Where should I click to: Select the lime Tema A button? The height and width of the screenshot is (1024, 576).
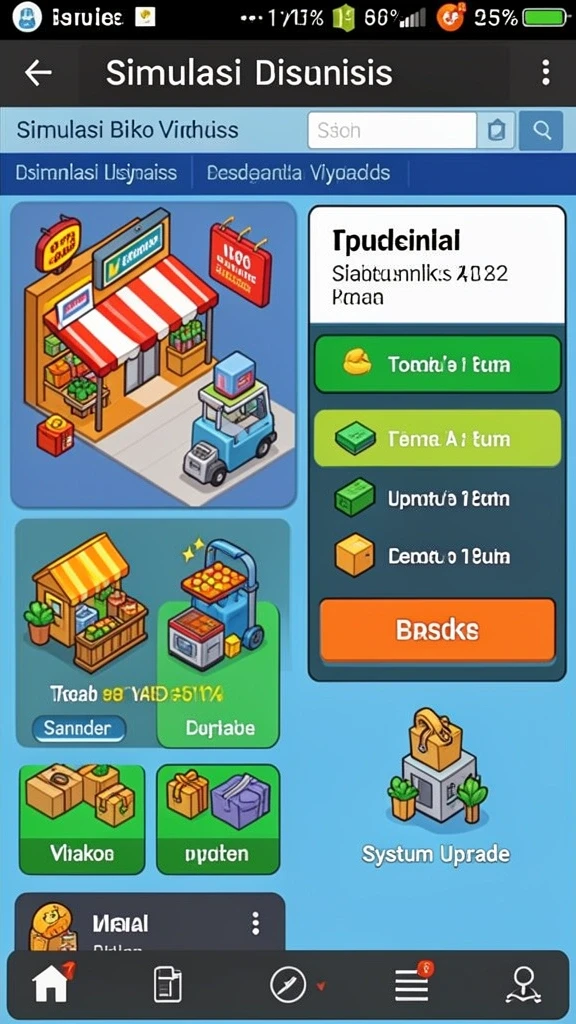tap(438, 438)
